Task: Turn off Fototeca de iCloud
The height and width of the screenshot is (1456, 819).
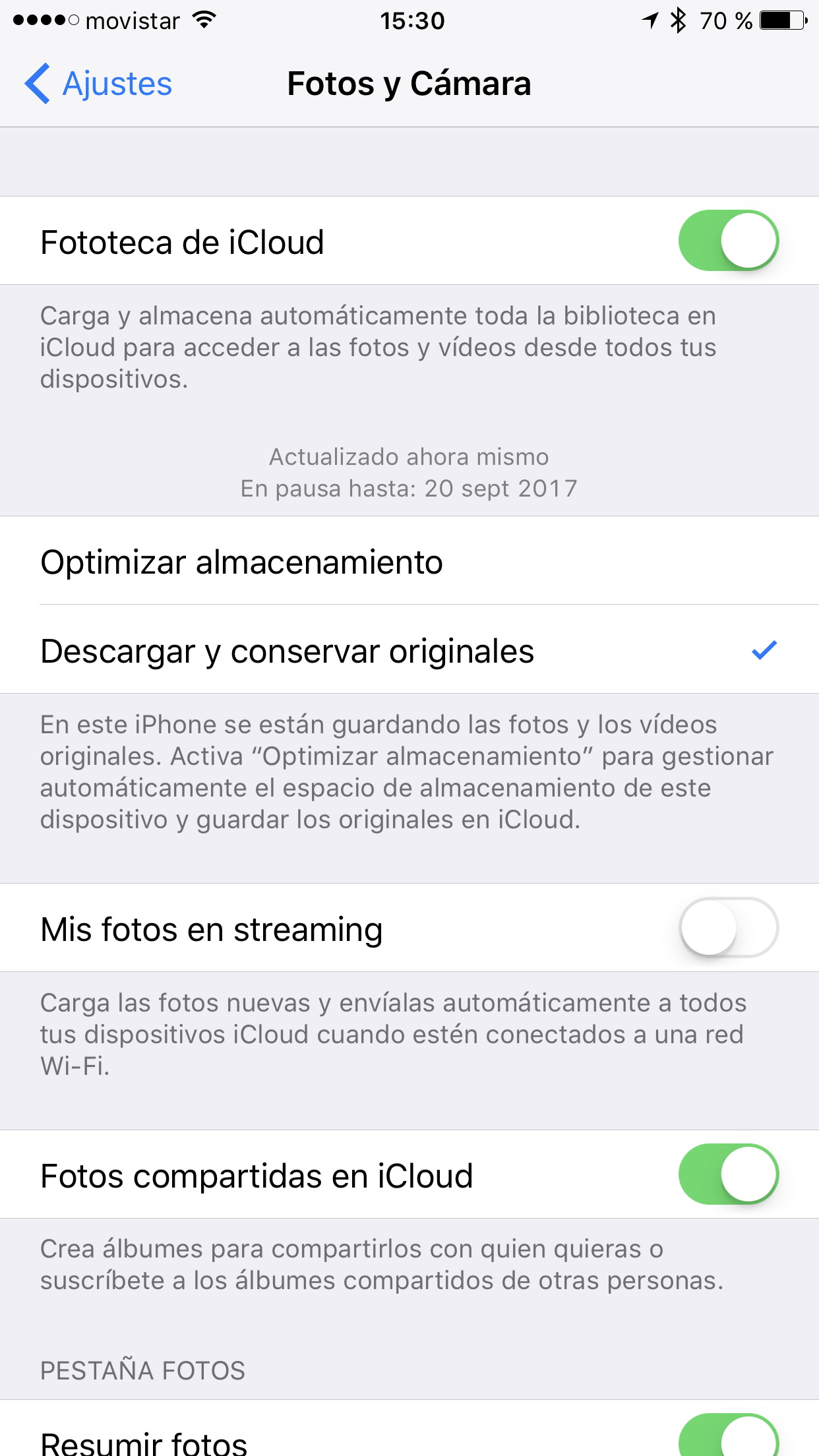Action: tap(729, 241)
